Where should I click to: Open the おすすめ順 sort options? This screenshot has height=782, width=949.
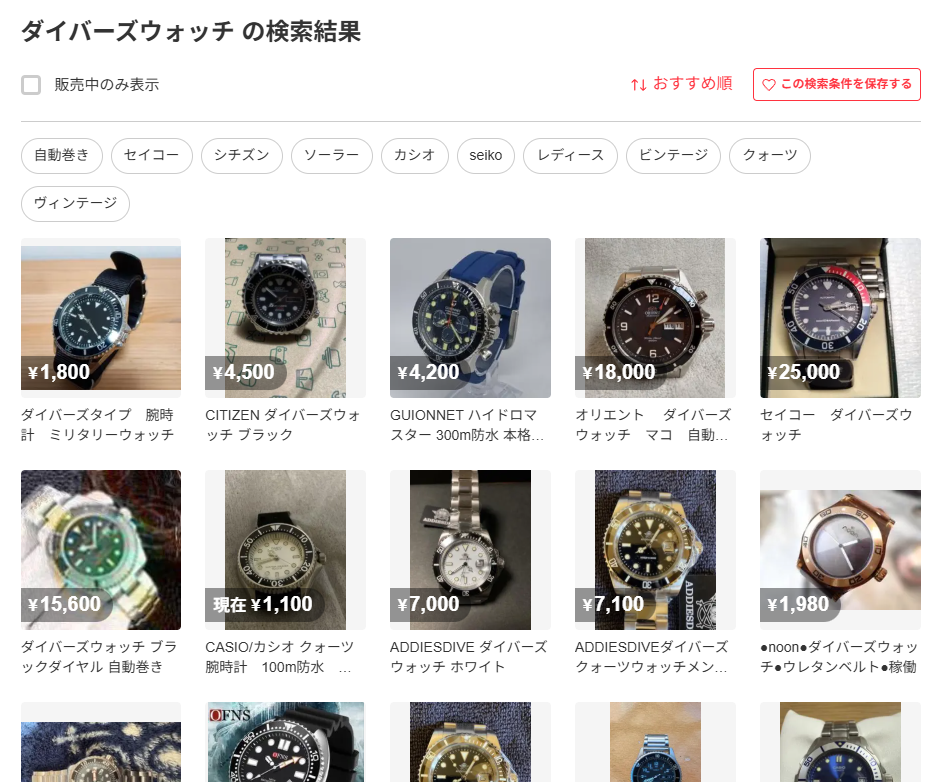[x=681, y=84]
